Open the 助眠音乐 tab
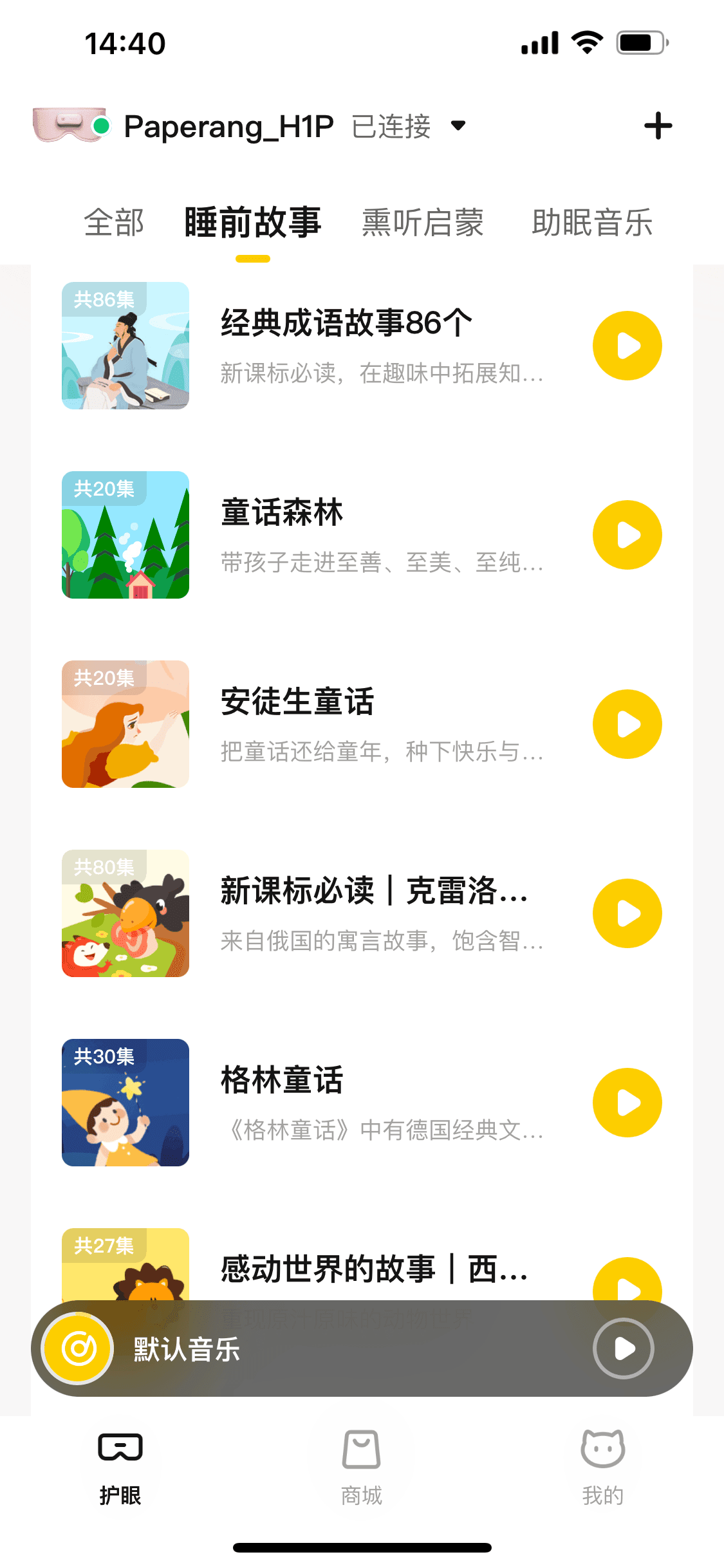724x1568 pixels. (x=591, y=223)
